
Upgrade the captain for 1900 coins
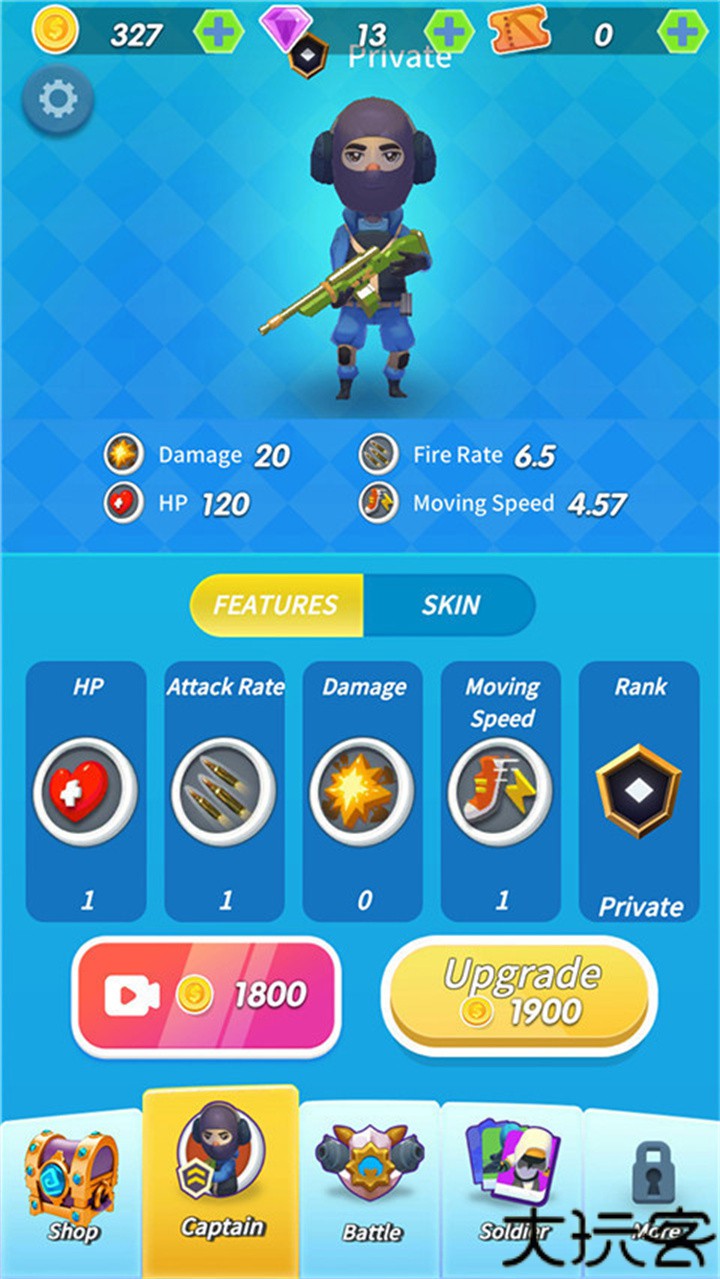520,995
